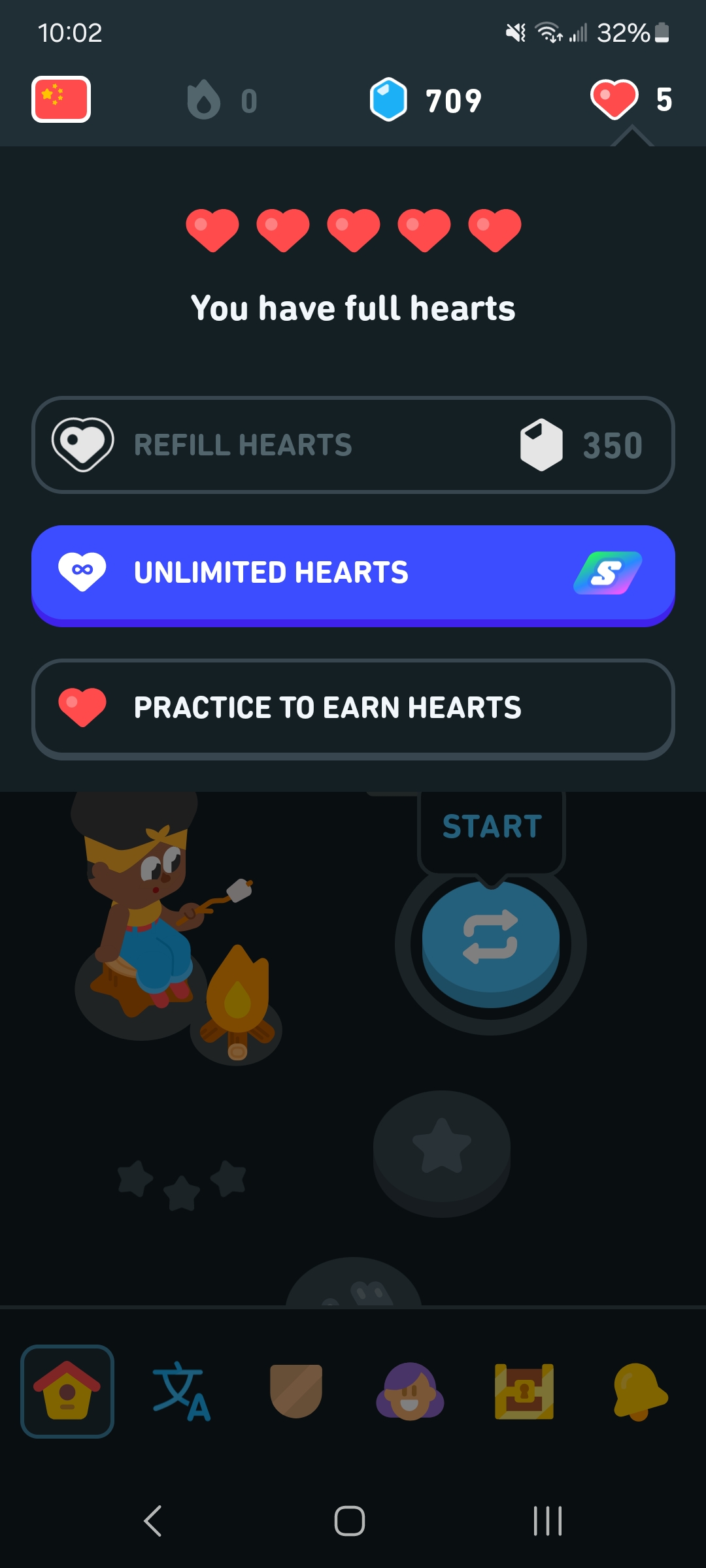Open the quests treasure chest tab
The width and height of the screenshot is (706, 1568).
[x=524, y=1392]
